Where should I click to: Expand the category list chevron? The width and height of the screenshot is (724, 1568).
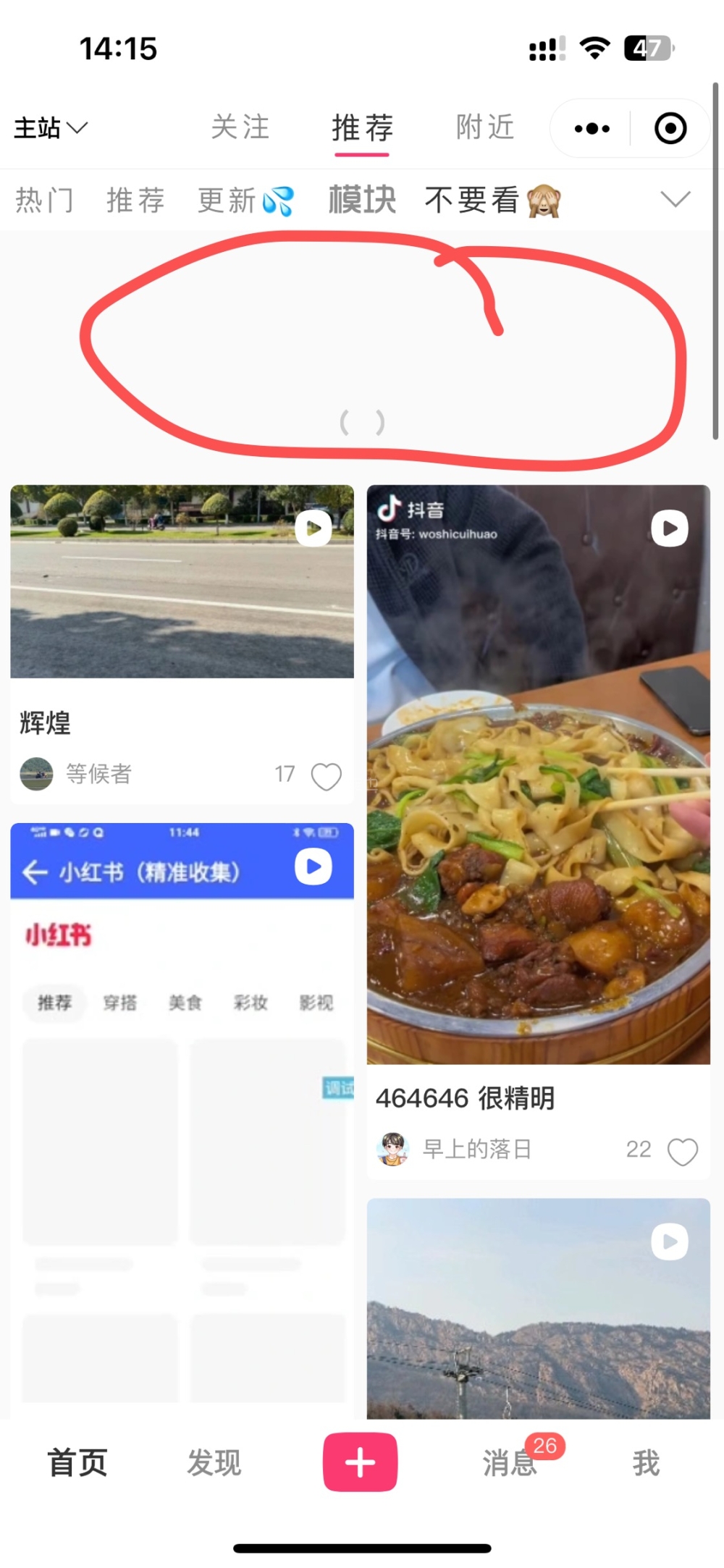click(675, 199)
